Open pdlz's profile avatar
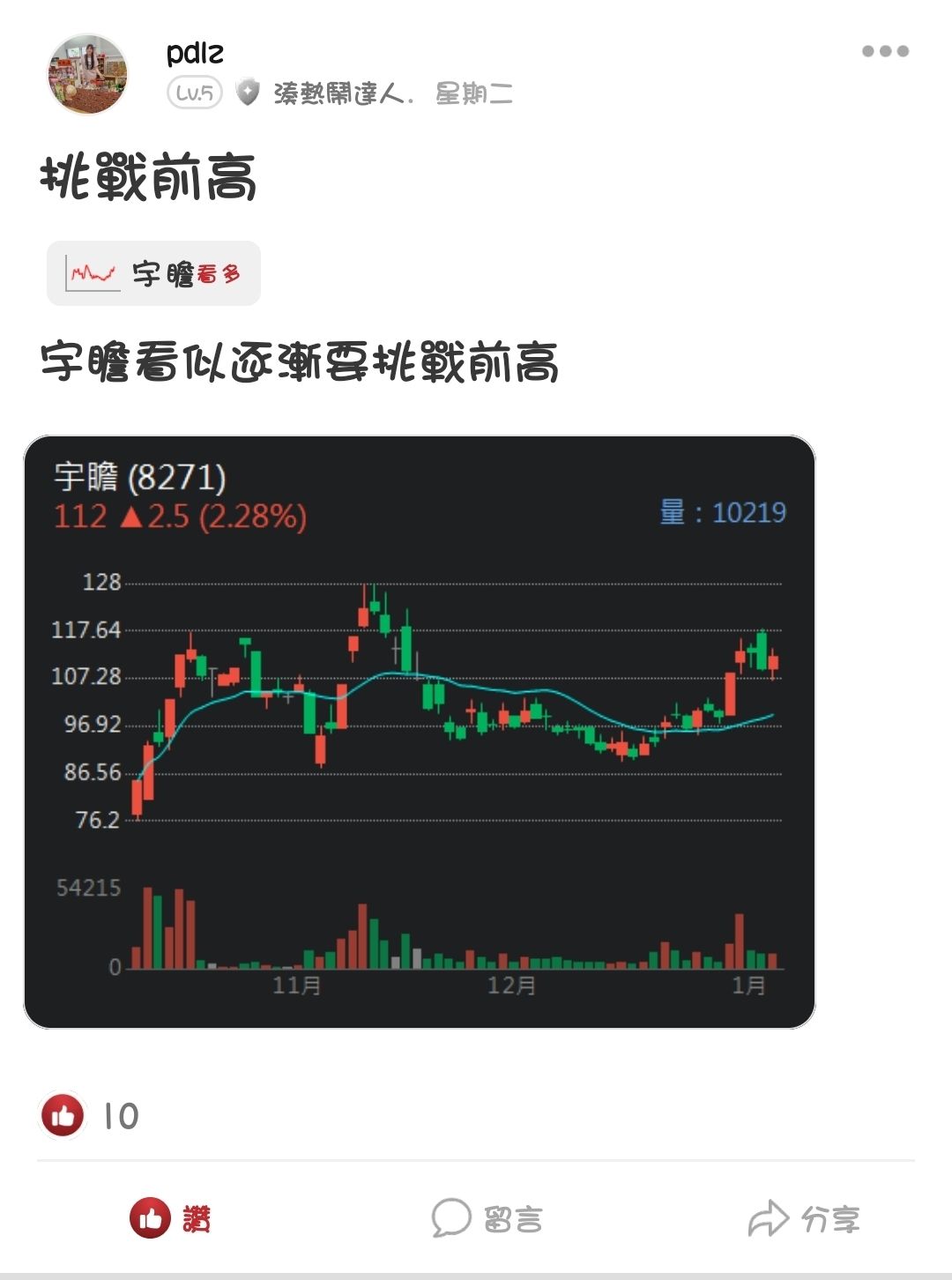Viewport: 952px width, 1280px height. point(87,75)
